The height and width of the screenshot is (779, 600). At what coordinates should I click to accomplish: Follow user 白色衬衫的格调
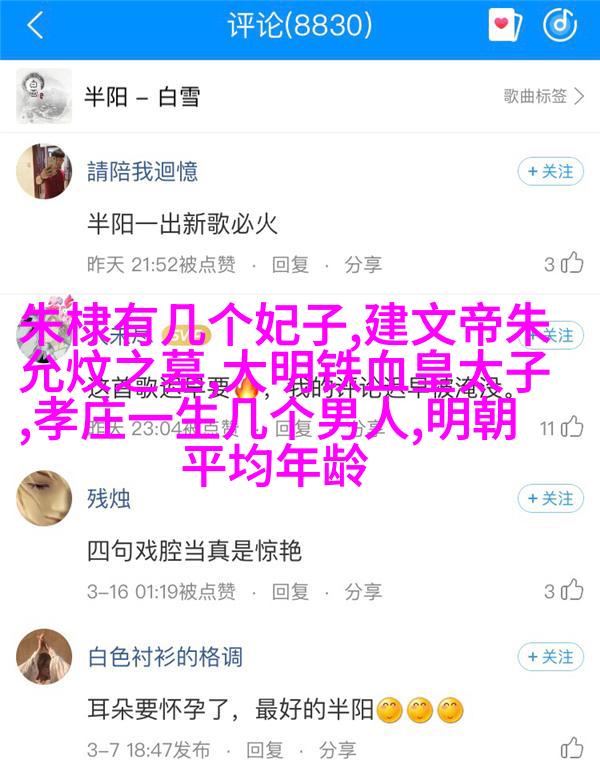click(550, 657)
